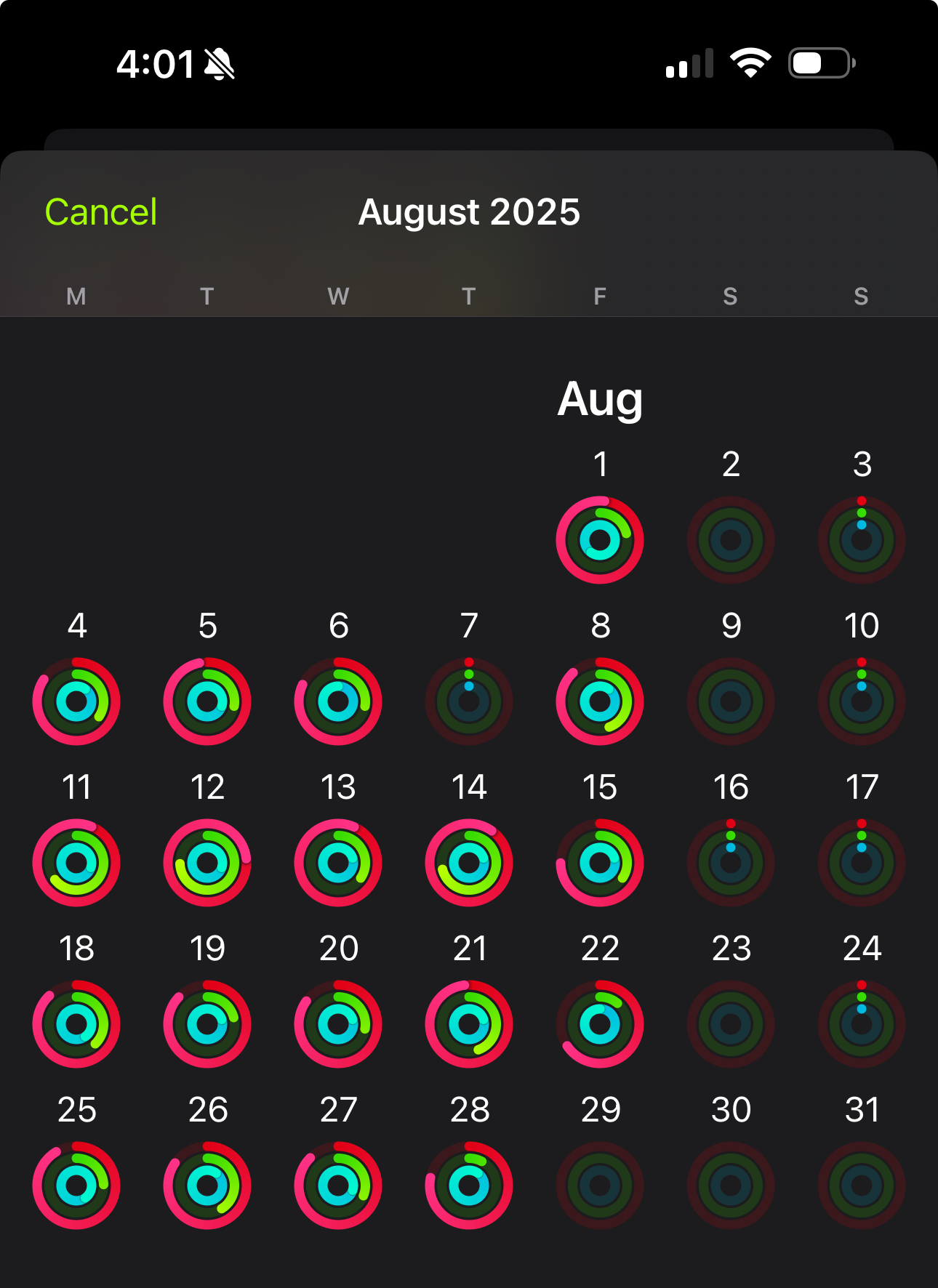Select August 15's partially closed rings
The image size is (938, 1288).
(600, 862)
